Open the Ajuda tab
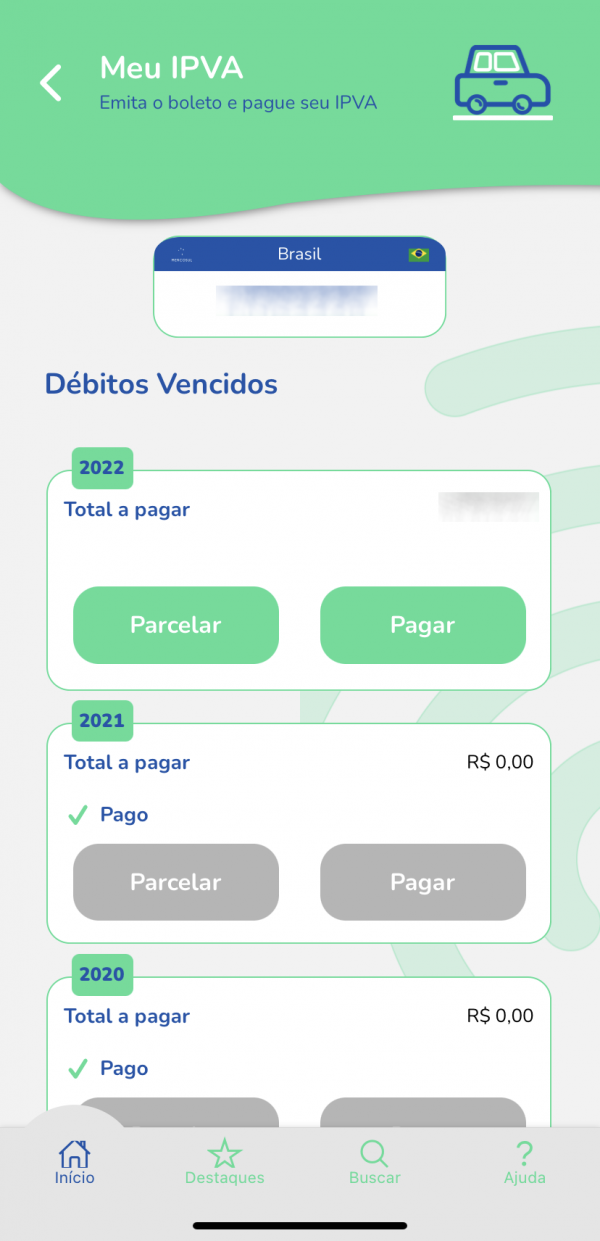The width and height of the screenshot is (600, 1241). click(525, 1163)
